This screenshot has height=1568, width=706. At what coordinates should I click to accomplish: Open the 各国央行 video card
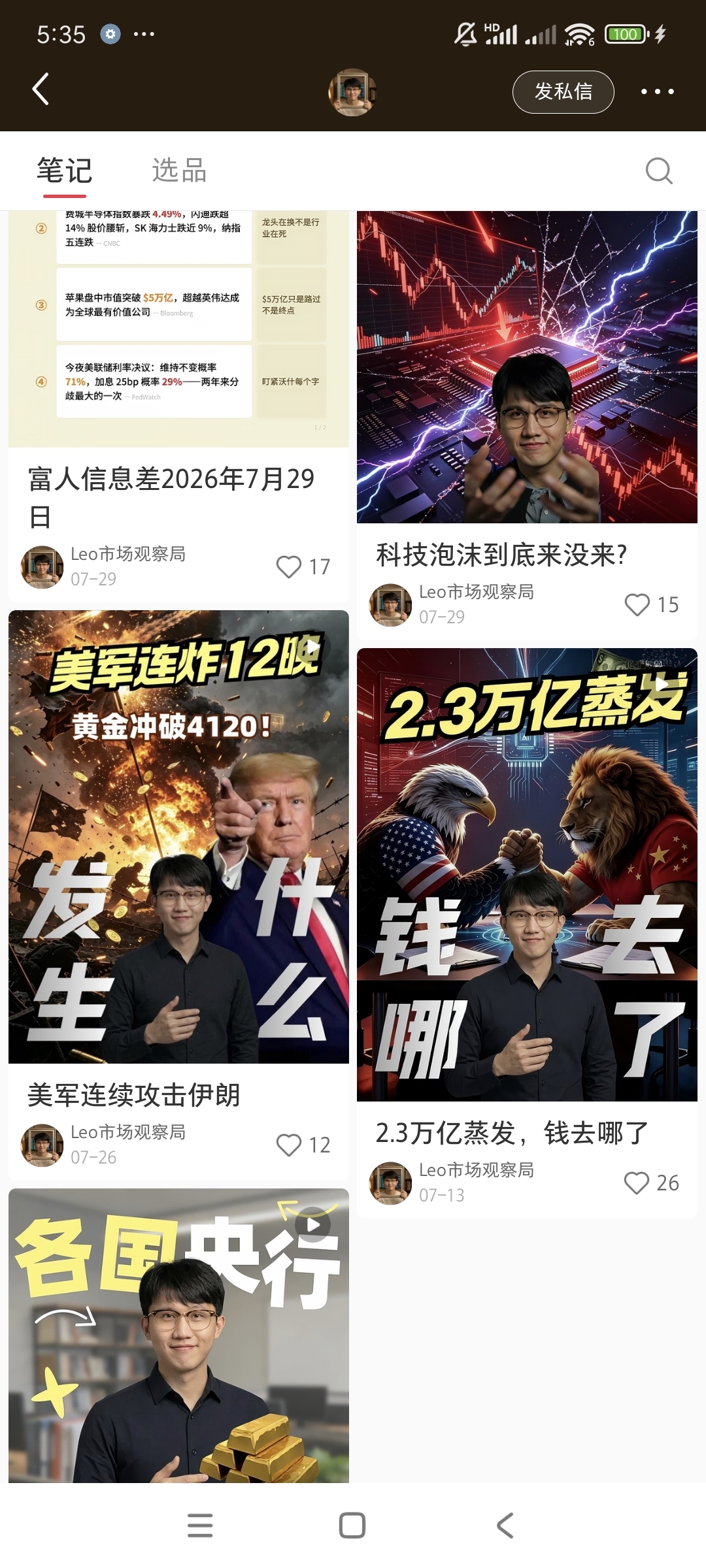click(x=178, y=1335)
